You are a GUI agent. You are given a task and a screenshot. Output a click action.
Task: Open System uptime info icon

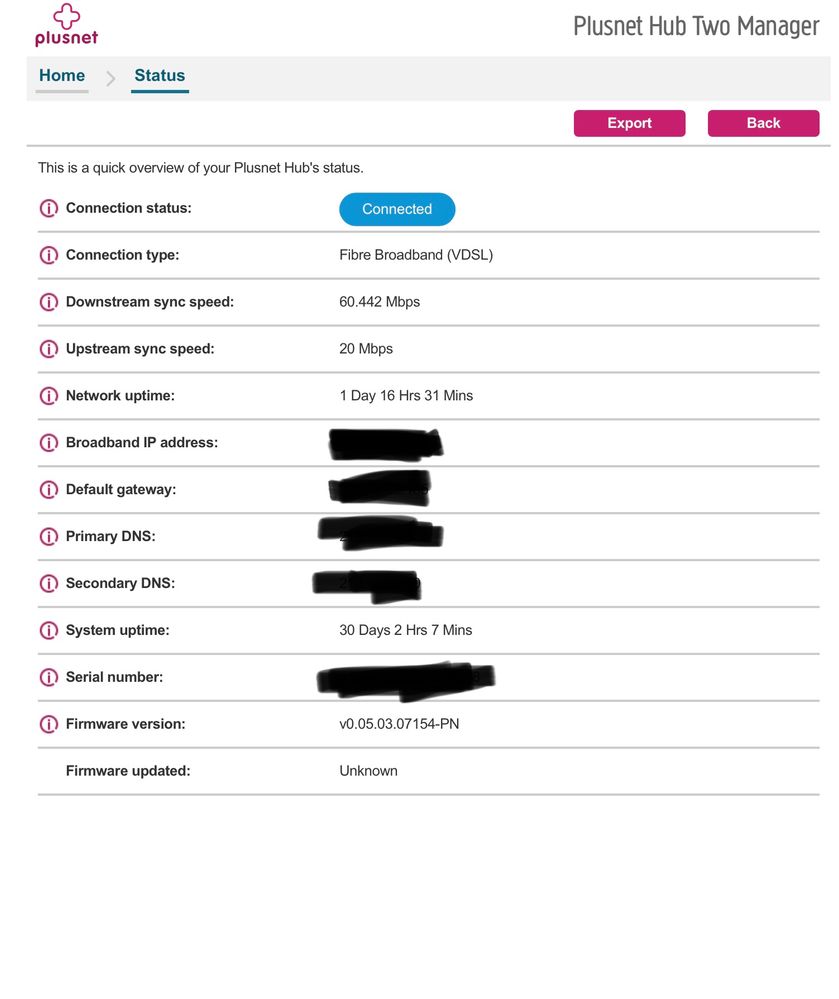point(48,631)
